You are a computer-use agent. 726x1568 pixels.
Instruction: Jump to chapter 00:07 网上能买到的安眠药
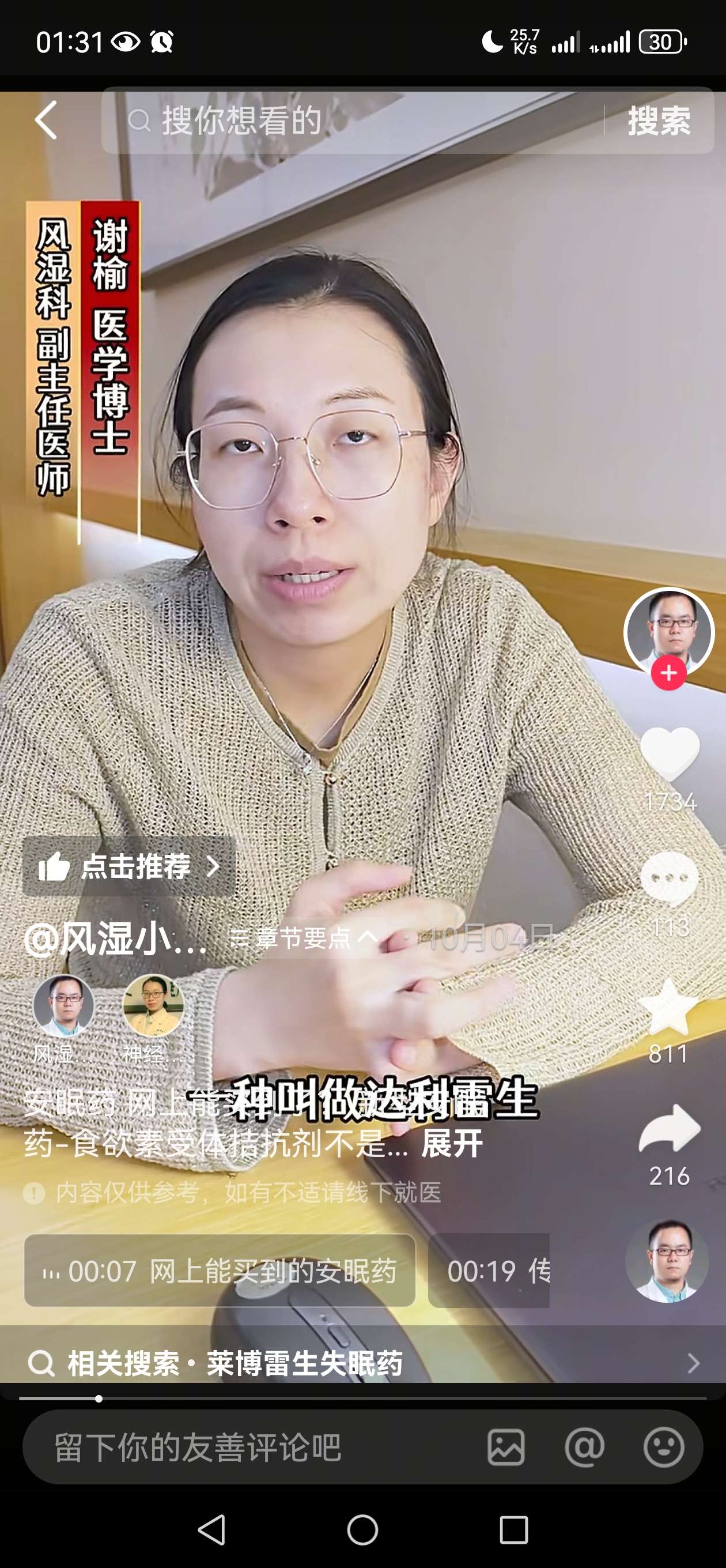[220, 1271]
